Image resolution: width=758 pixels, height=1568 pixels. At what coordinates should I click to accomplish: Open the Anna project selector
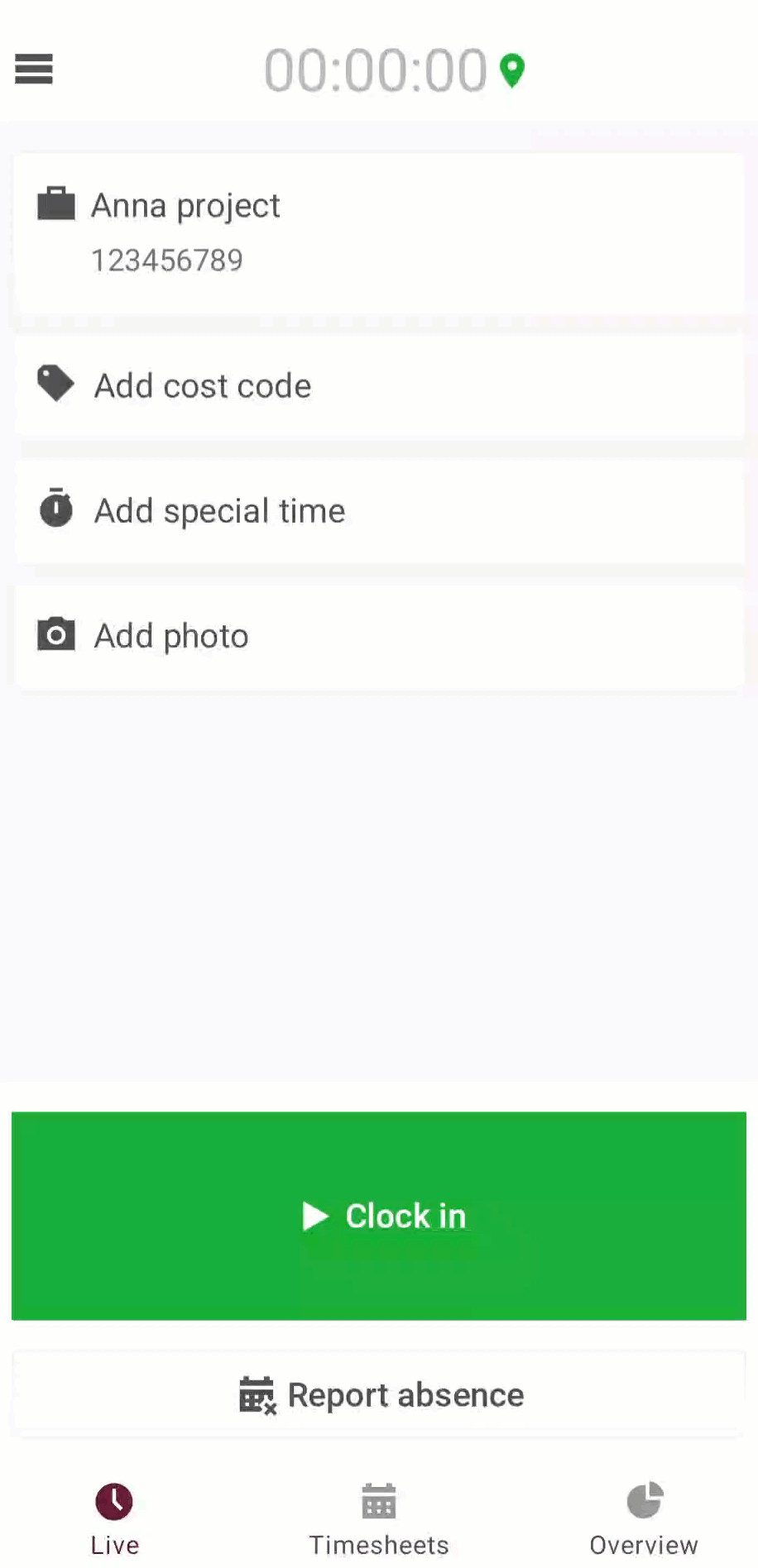point(379,232)
